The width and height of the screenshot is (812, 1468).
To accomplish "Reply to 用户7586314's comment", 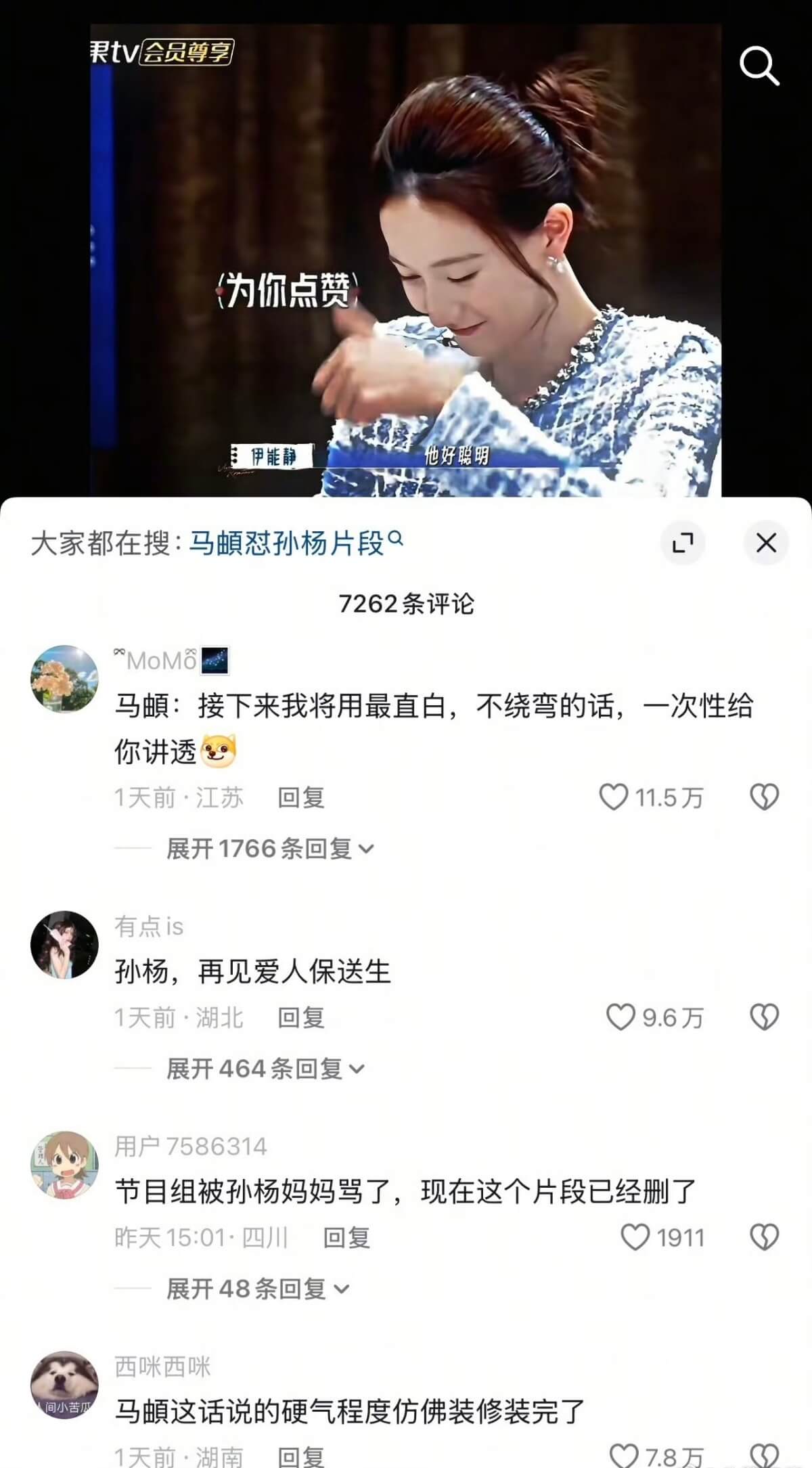I will click(x=346, y=1238).
